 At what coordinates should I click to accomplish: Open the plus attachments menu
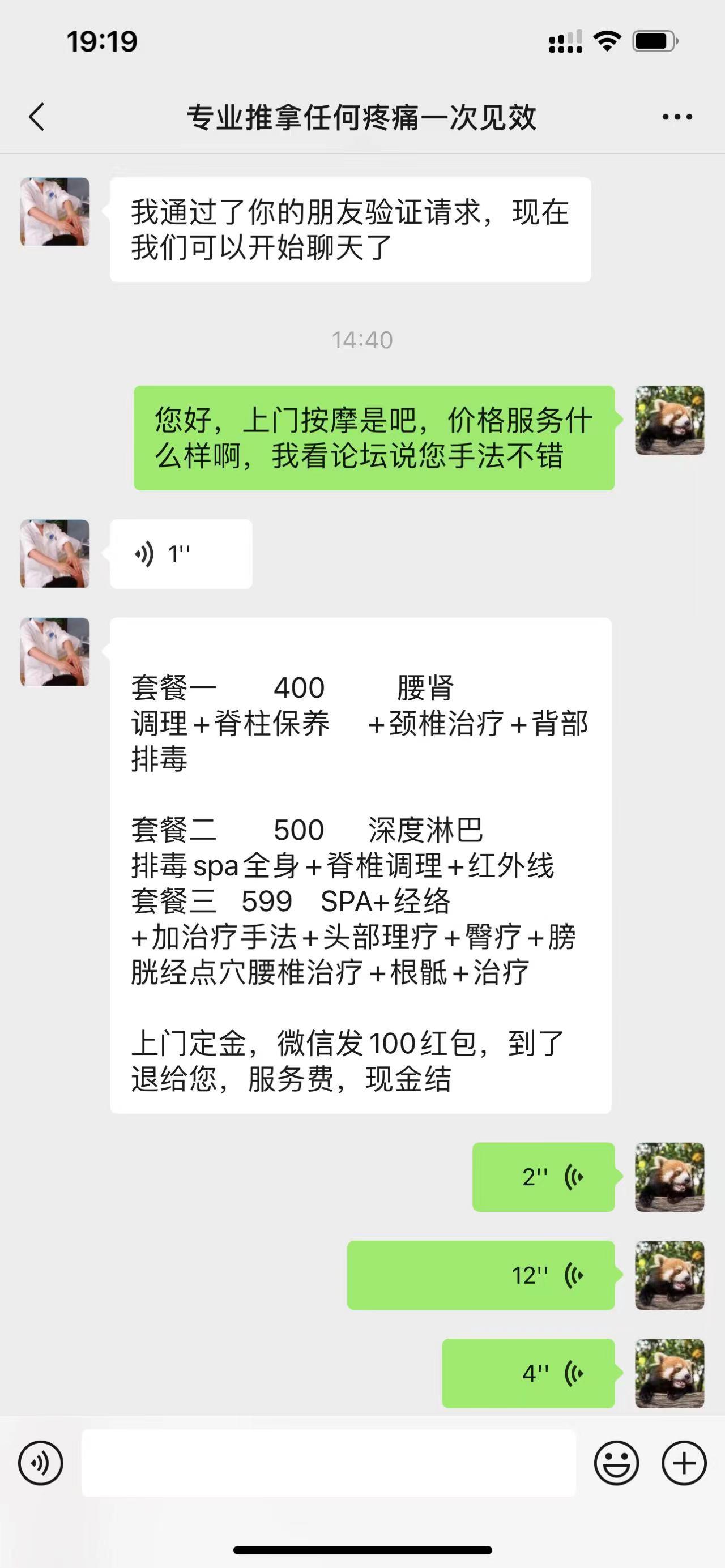pyautogui.click(x=684, y=1463)
